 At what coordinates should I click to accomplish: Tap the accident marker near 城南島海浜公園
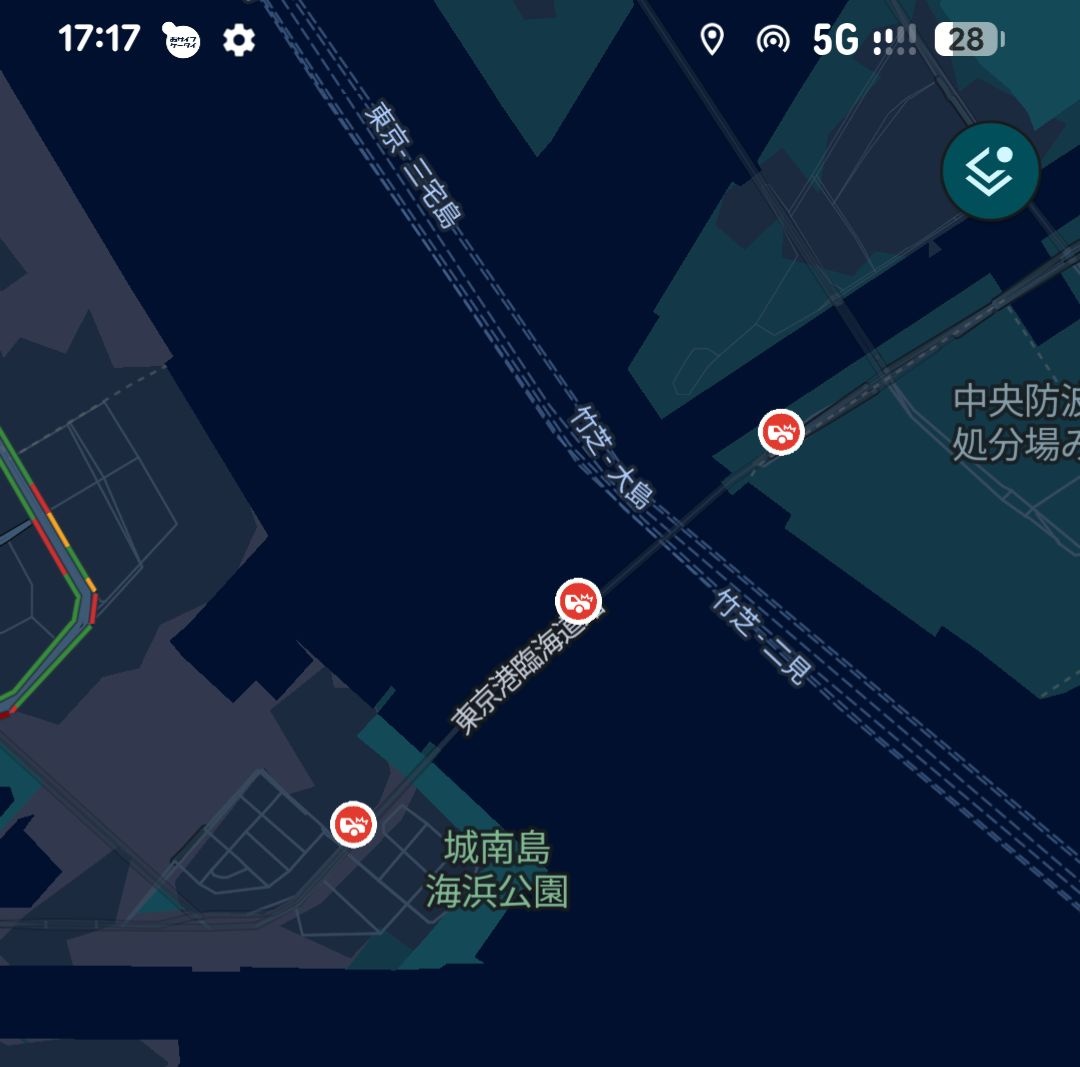click(x=353, y=825)
